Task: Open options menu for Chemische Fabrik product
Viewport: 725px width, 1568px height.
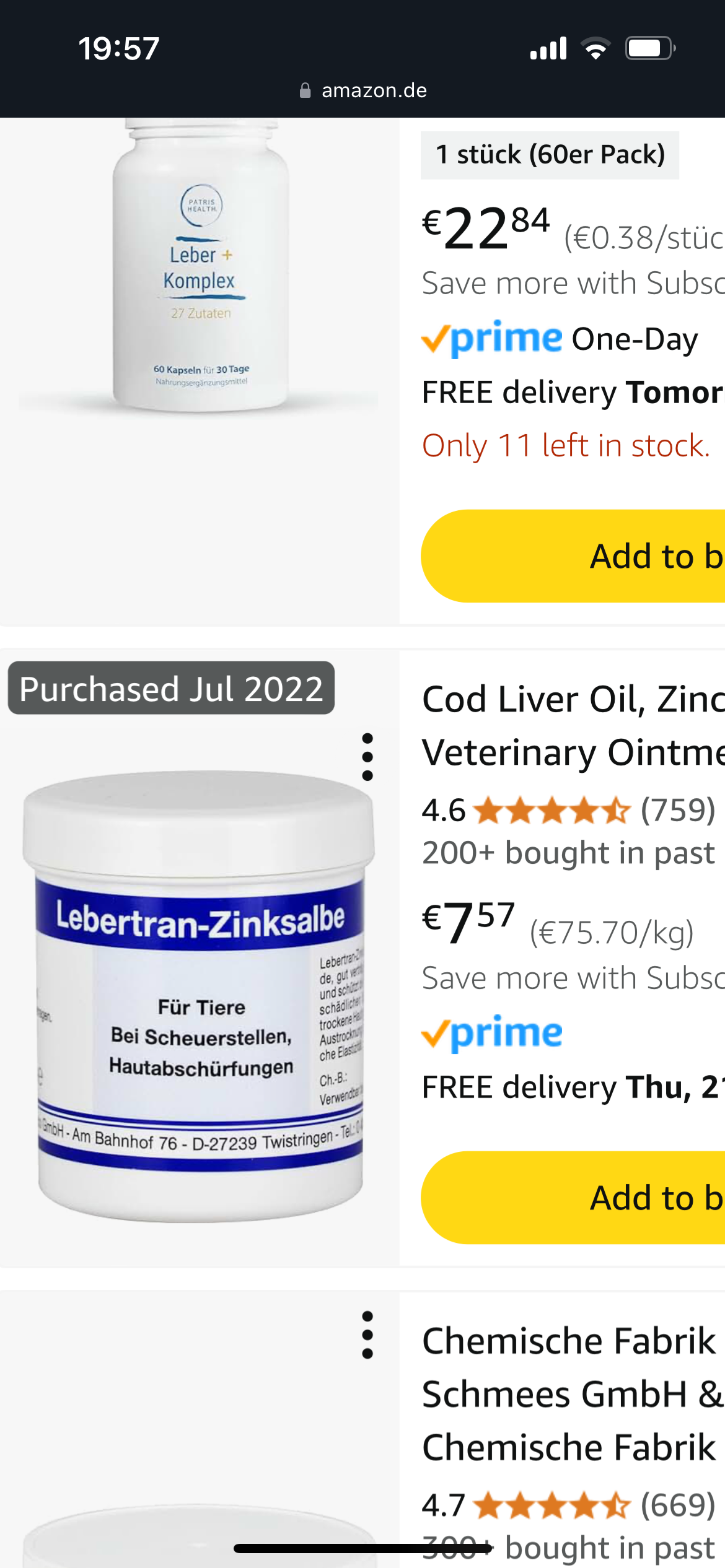Action: pos(367,1335)
